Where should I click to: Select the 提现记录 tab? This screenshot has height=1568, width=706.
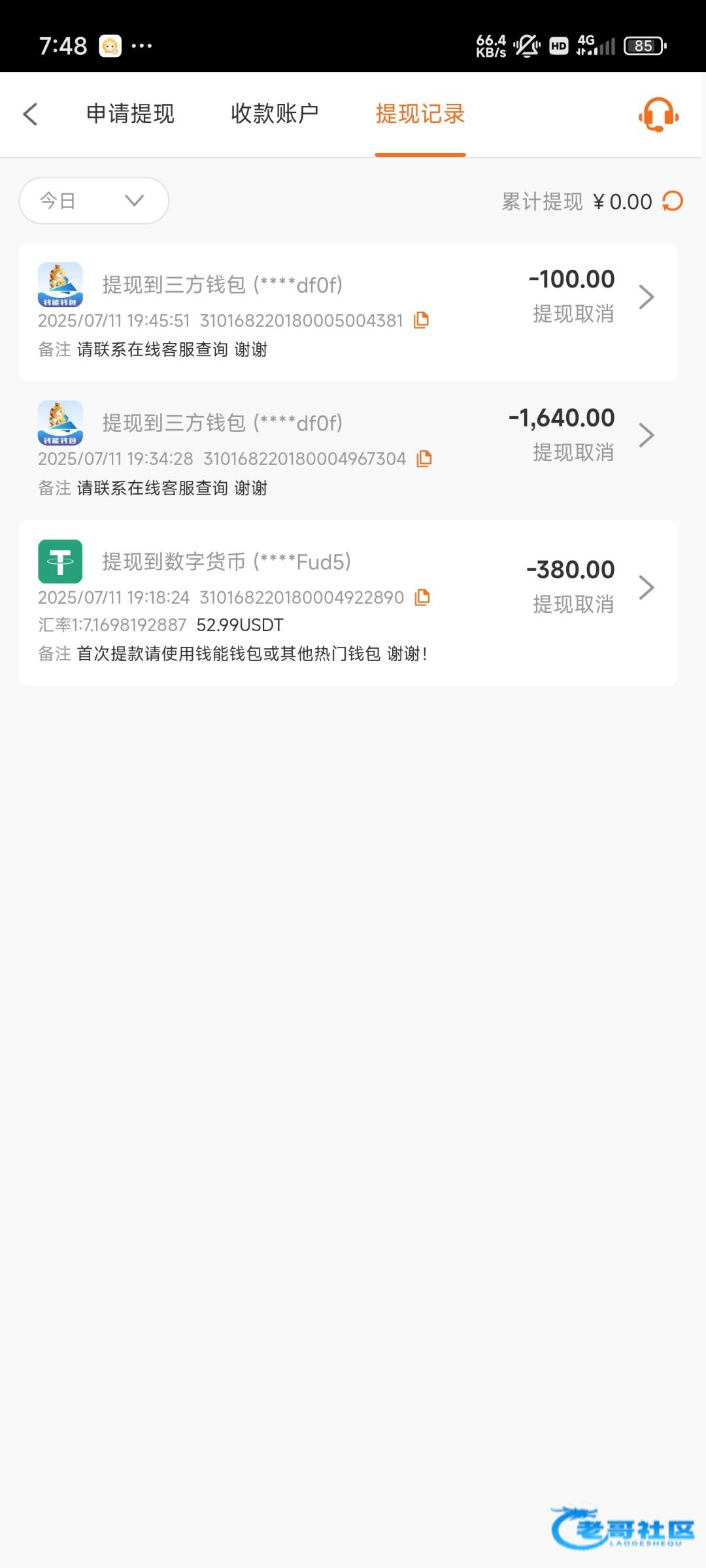[x=420, y=114]
